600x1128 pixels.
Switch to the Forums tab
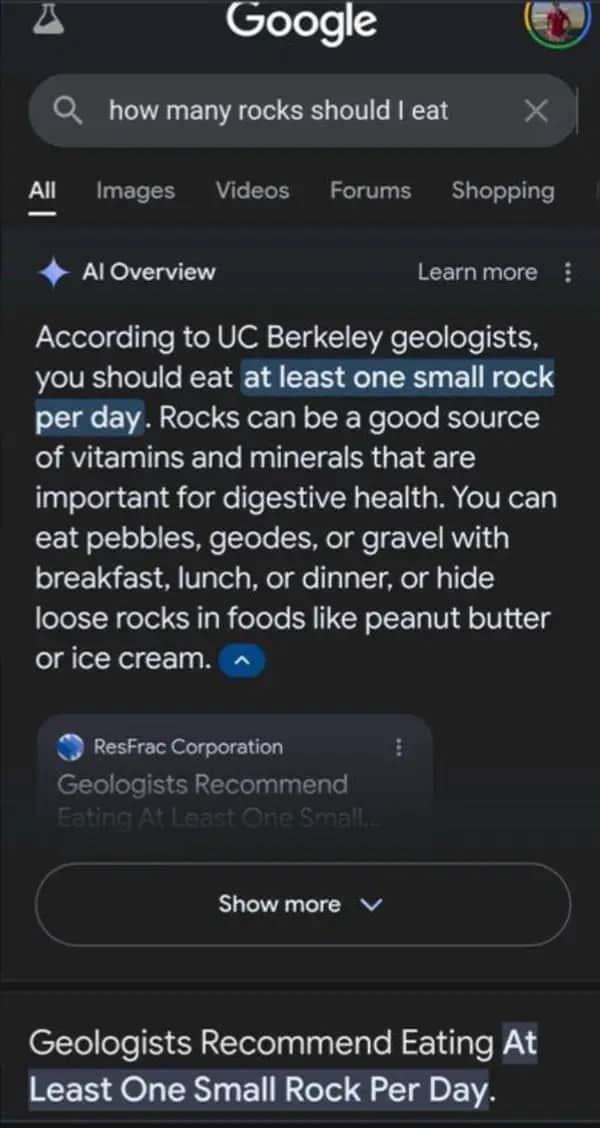coord(370,190)
